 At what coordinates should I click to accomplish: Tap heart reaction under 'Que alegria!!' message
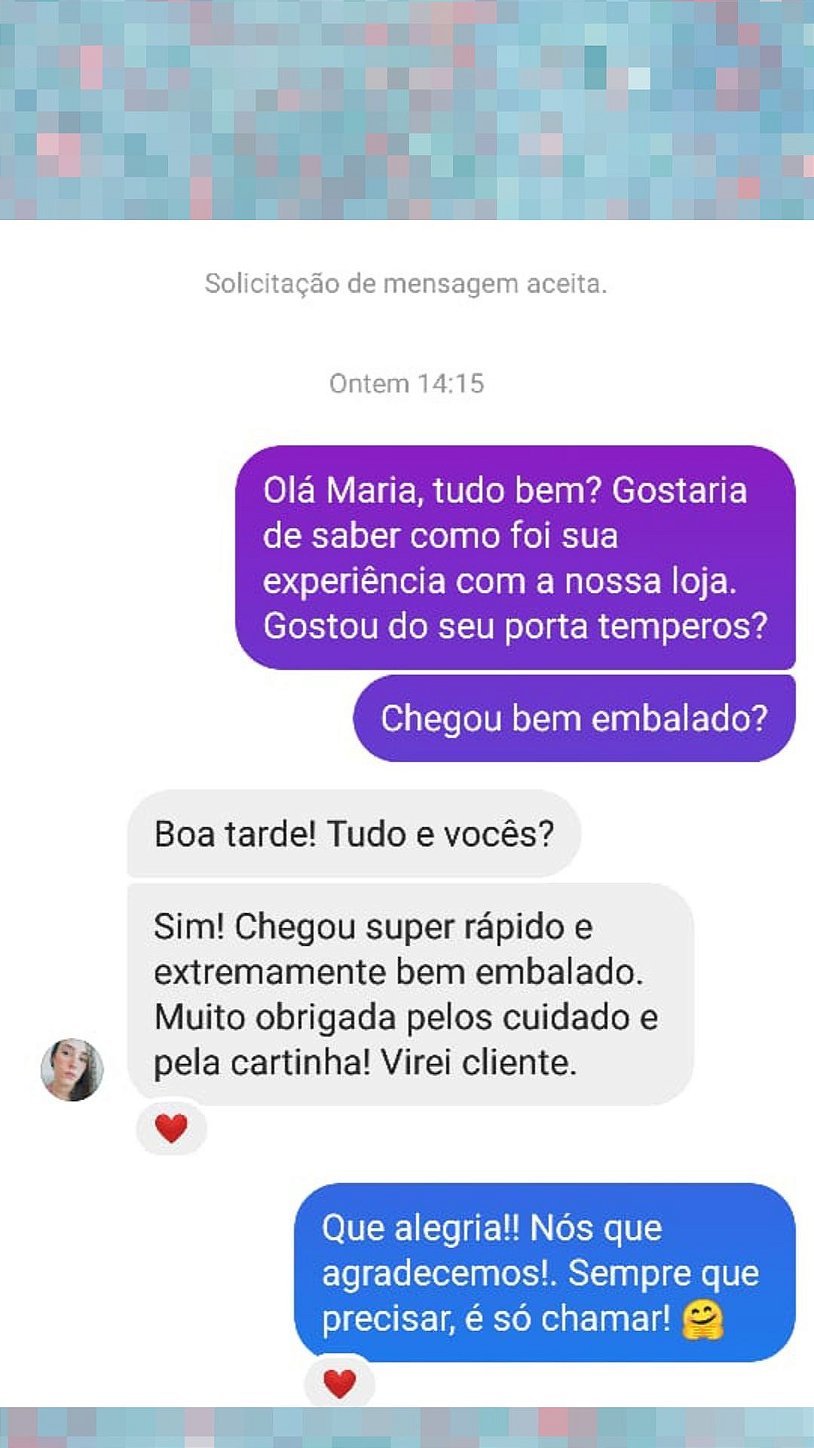(340, 1384)
